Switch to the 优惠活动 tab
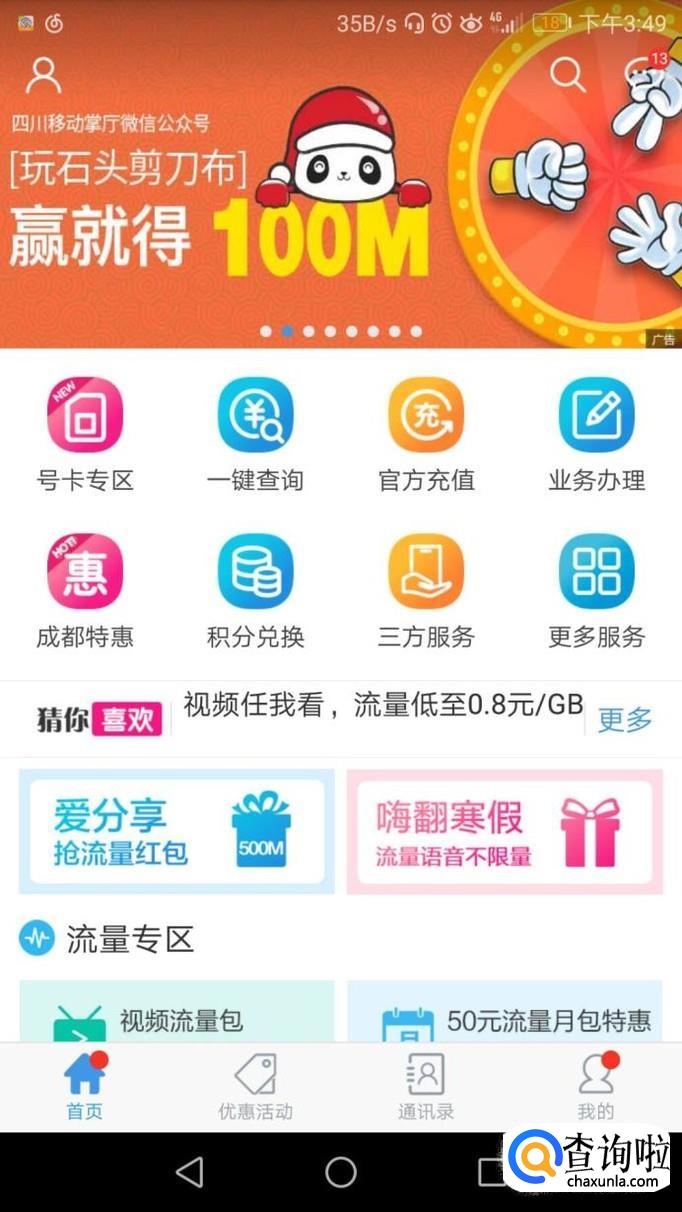The image size is (682, 1212). pyautogui.click(x=255, y=1088)
